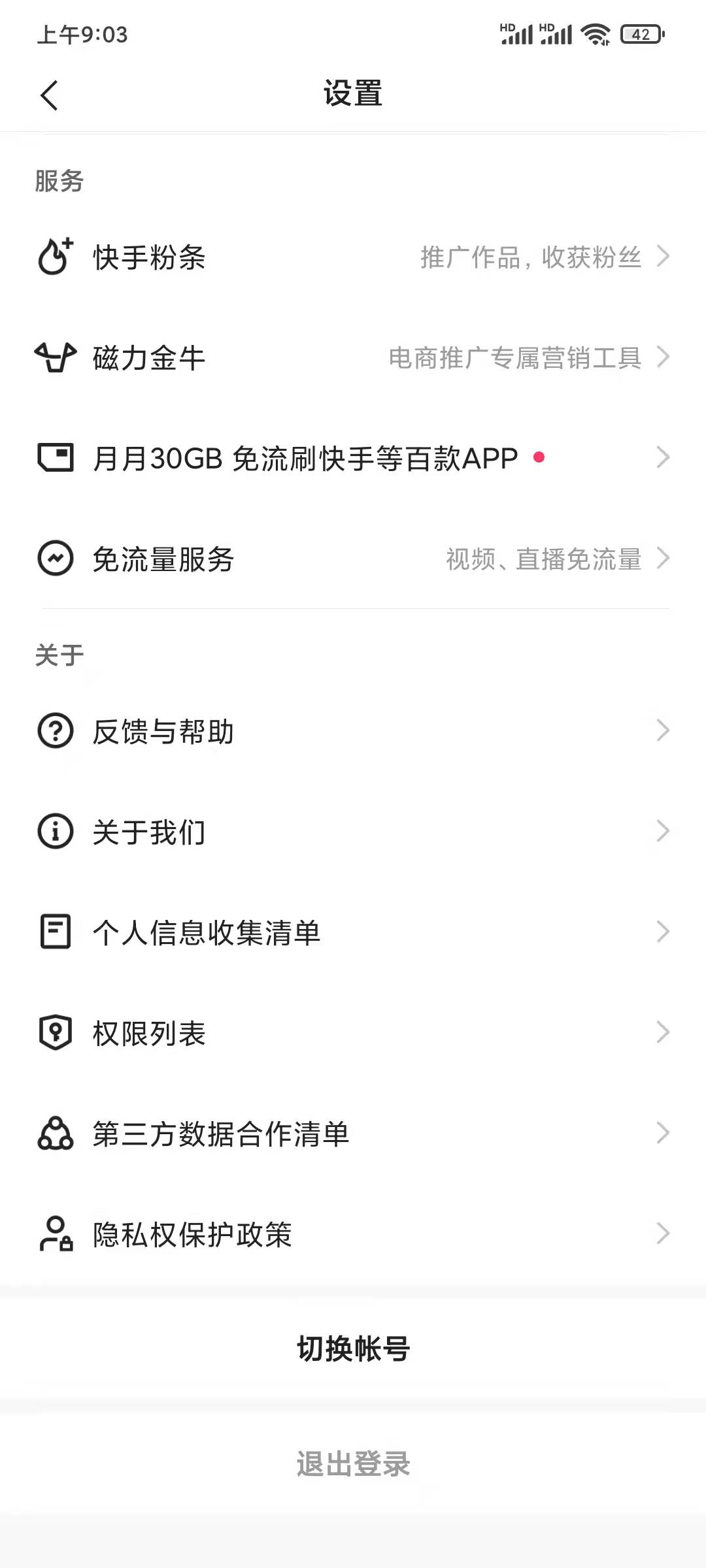Click the document icon beside 个人信息收集清单

click(55, 932)
